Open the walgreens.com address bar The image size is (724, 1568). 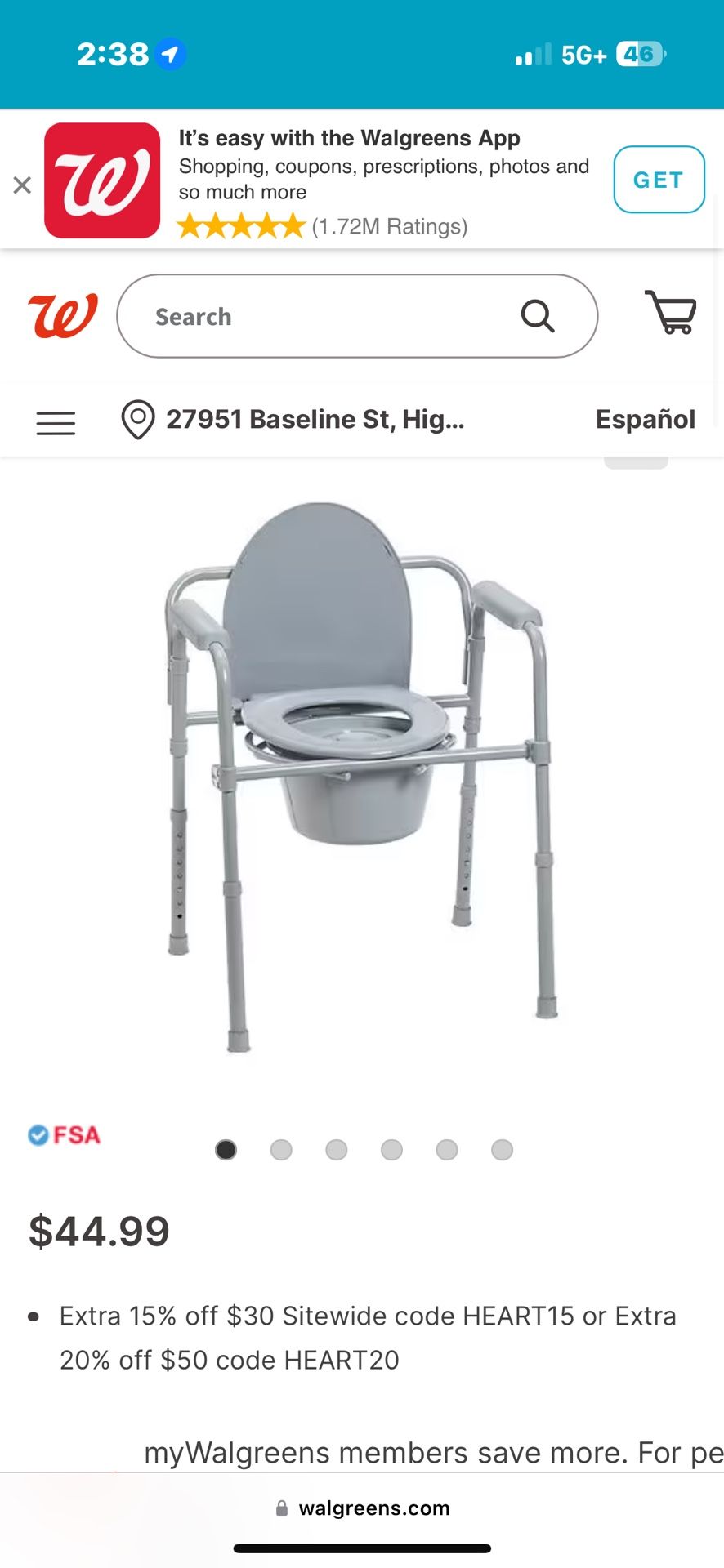pos(373,1508)
